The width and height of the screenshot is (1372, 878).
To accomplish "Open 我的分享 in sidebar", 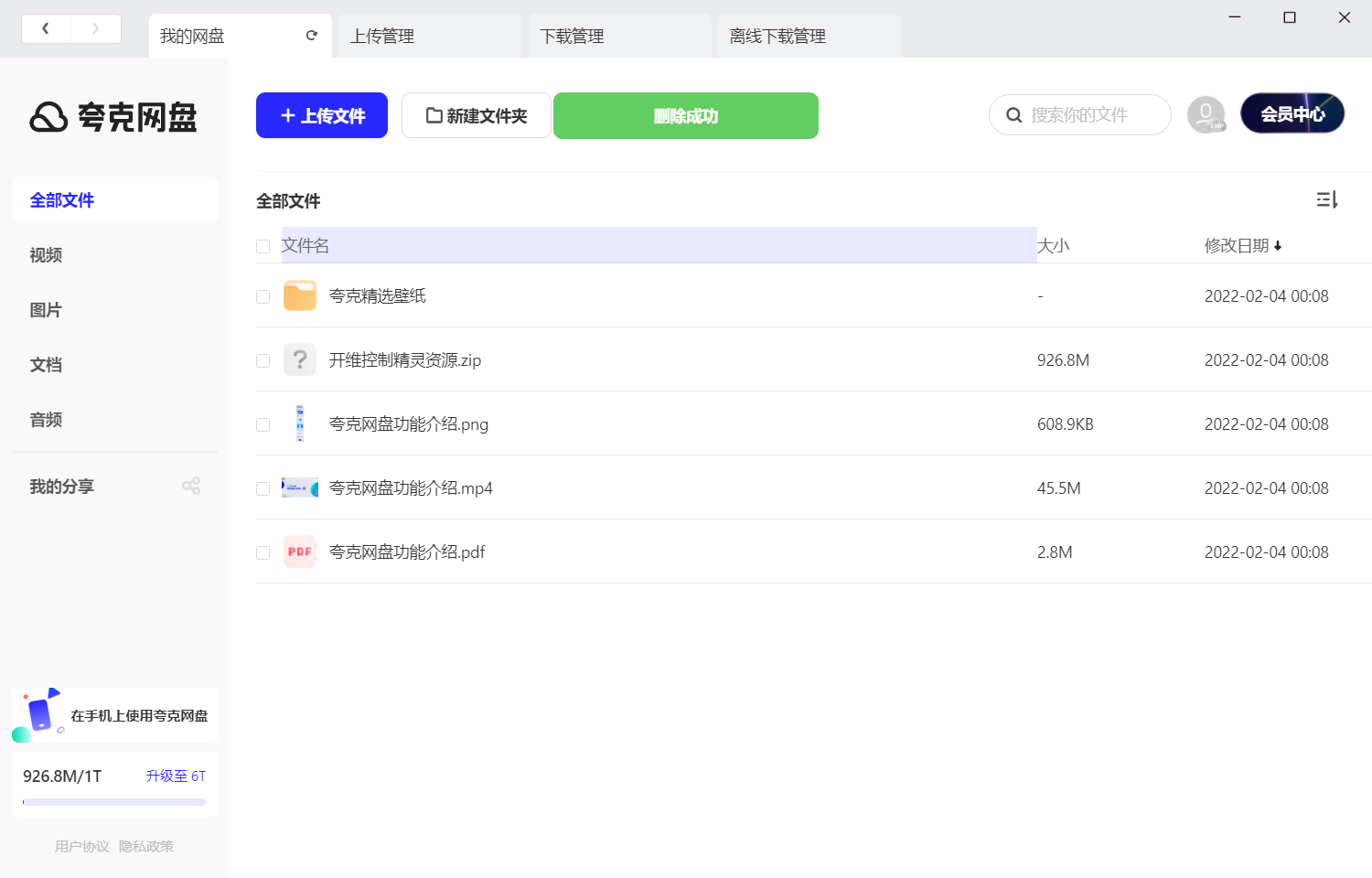I will [x=62, y=487].
